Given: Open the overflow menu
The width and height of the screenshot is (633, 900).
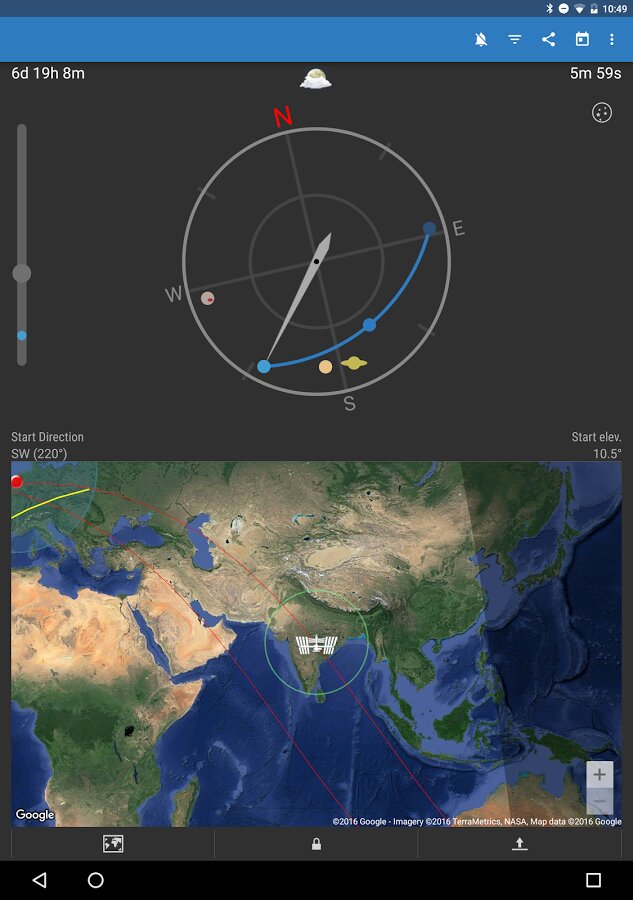Looking at the screenshot, I should tap(612, 40).
